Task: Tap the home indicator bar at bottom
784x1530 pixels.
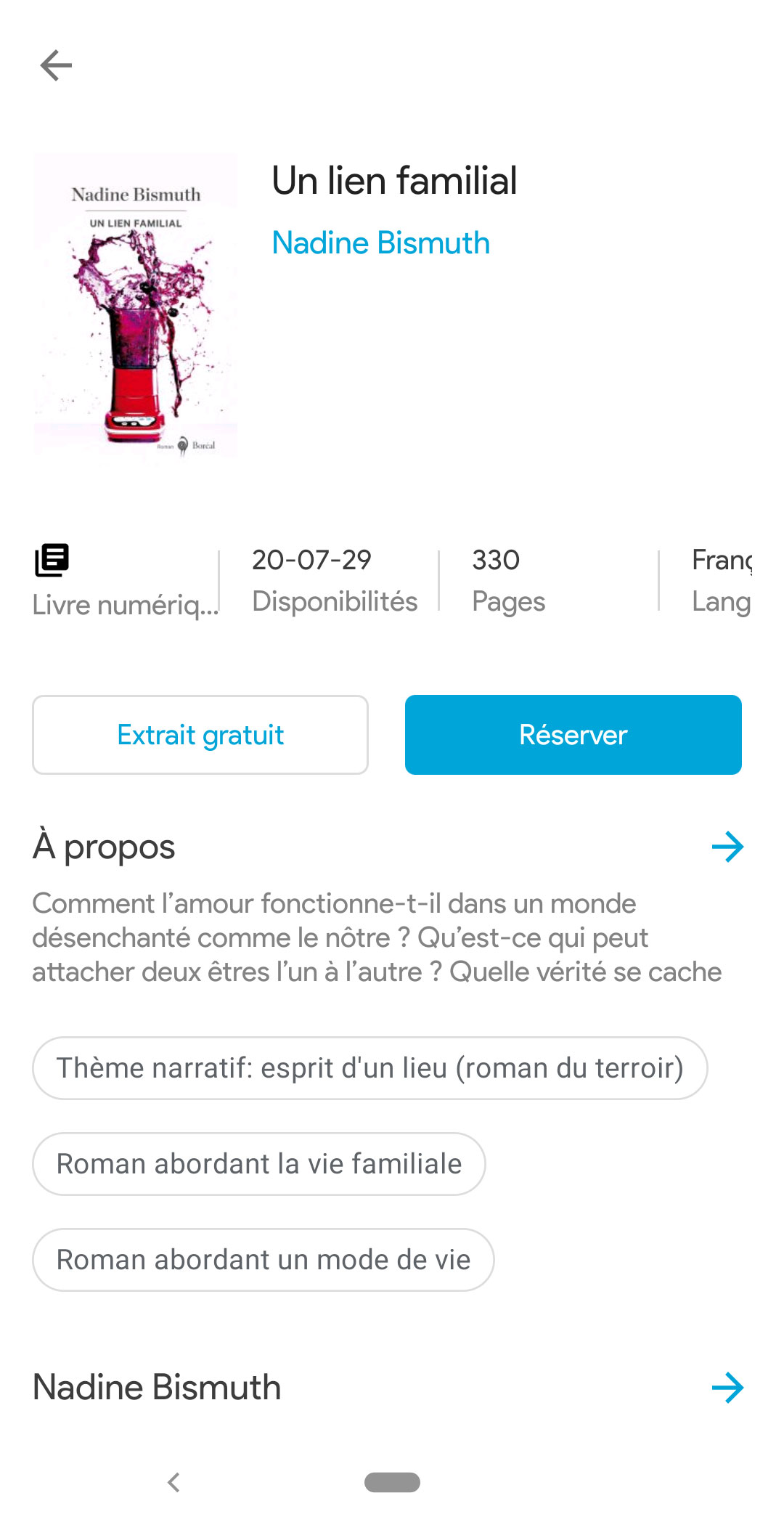Action: [392, 1483]
